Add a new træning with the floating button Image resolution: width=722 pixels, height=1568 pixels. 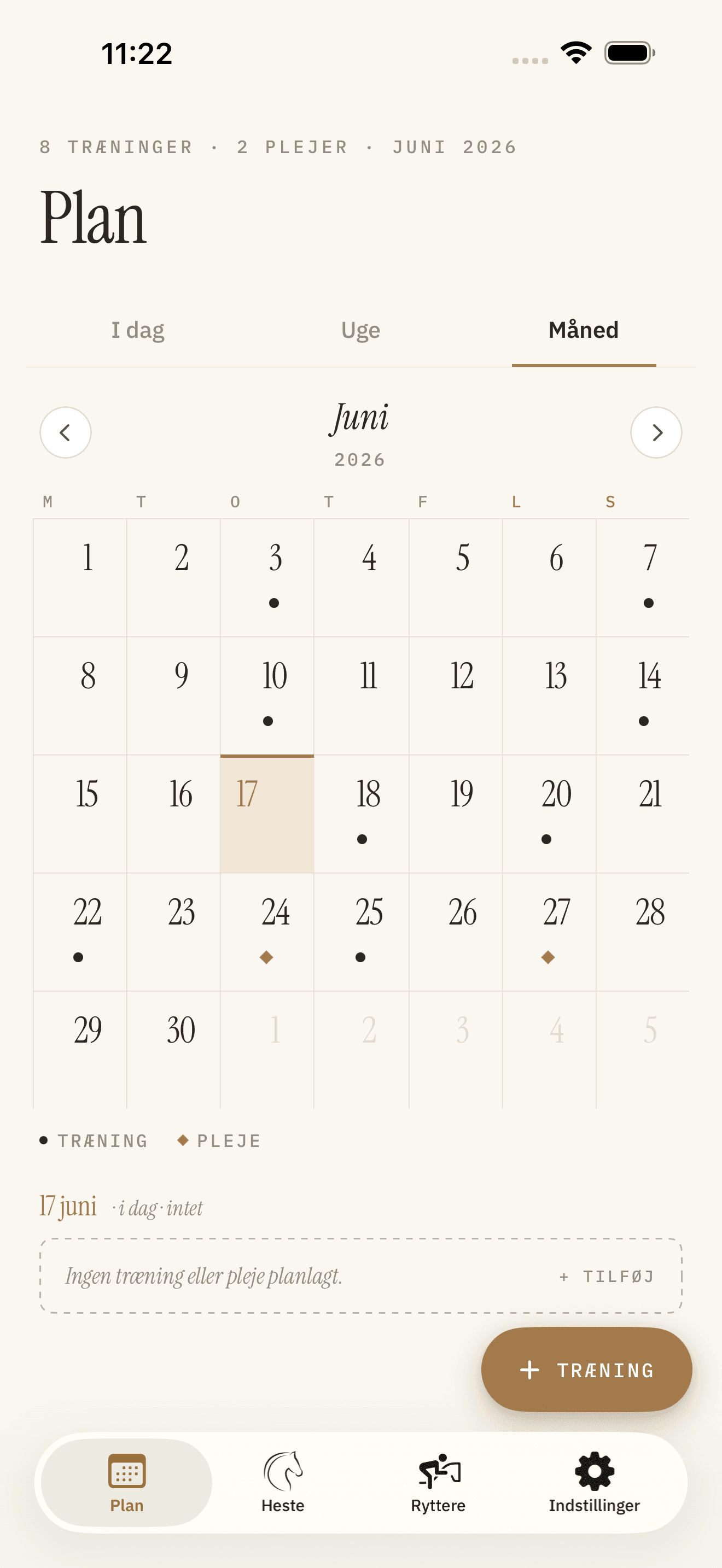tap(586, 1370)
